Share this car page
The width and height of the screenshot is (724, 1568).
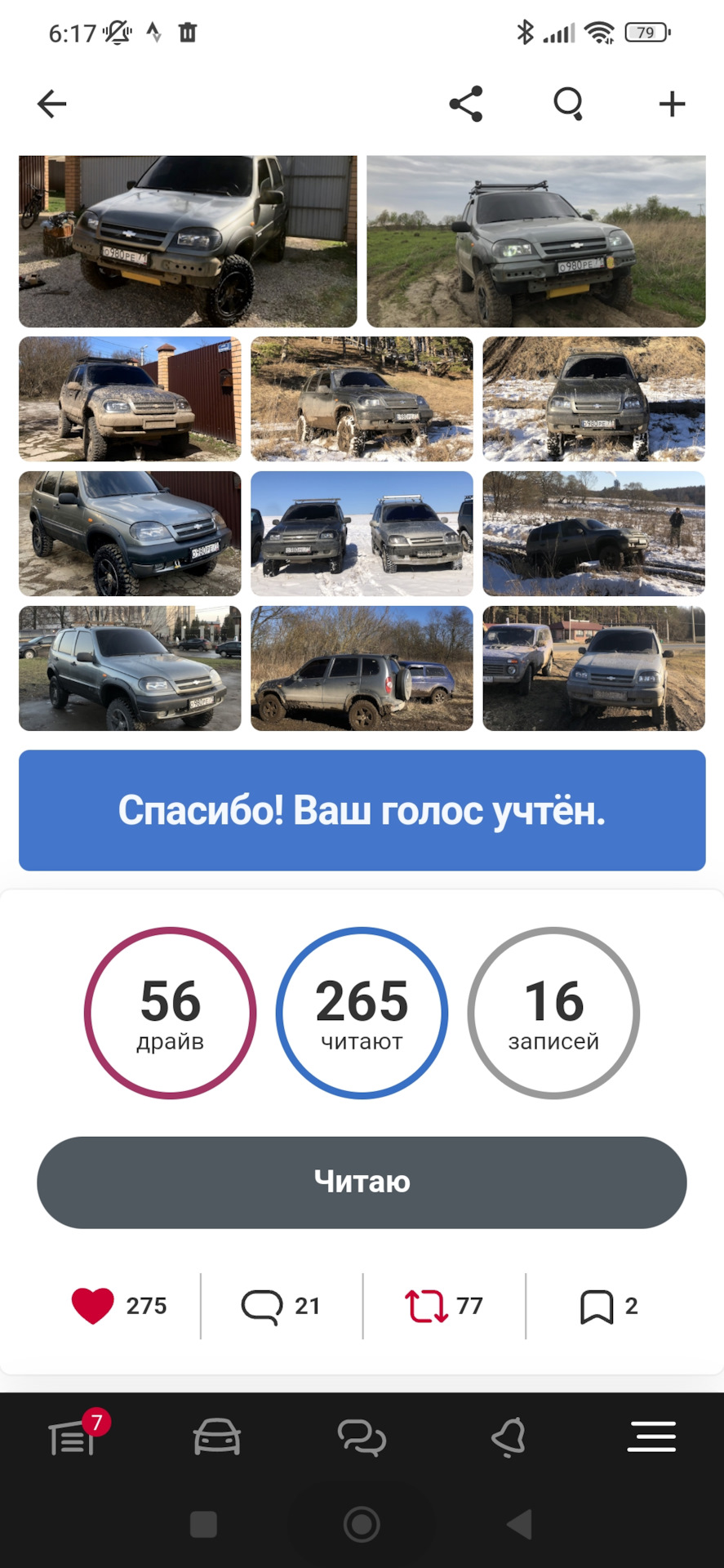(x=466, y=104)
